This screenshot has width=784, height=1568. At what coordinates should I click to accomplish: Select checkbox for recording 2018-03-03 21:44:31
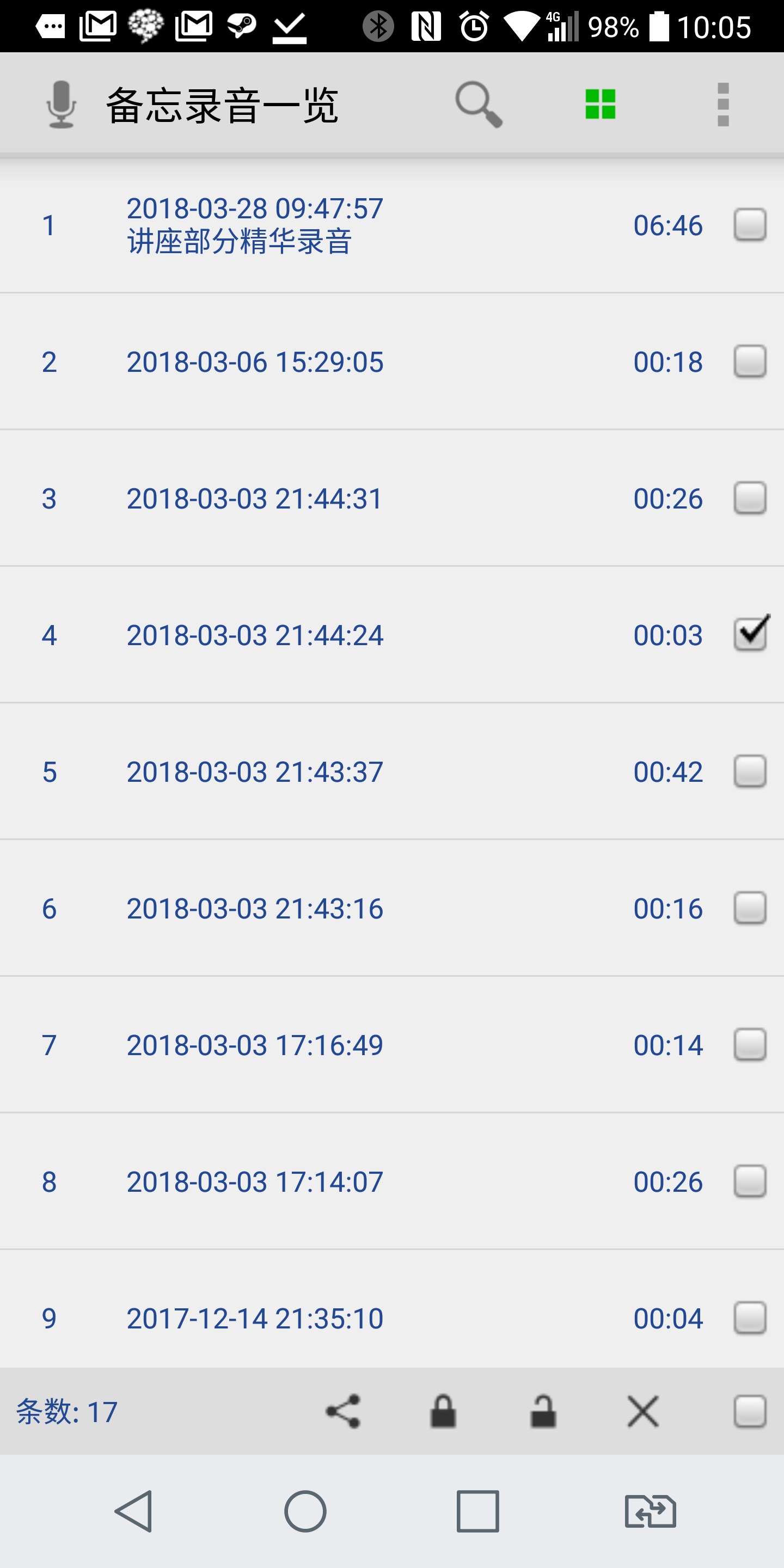coord(750,499)
